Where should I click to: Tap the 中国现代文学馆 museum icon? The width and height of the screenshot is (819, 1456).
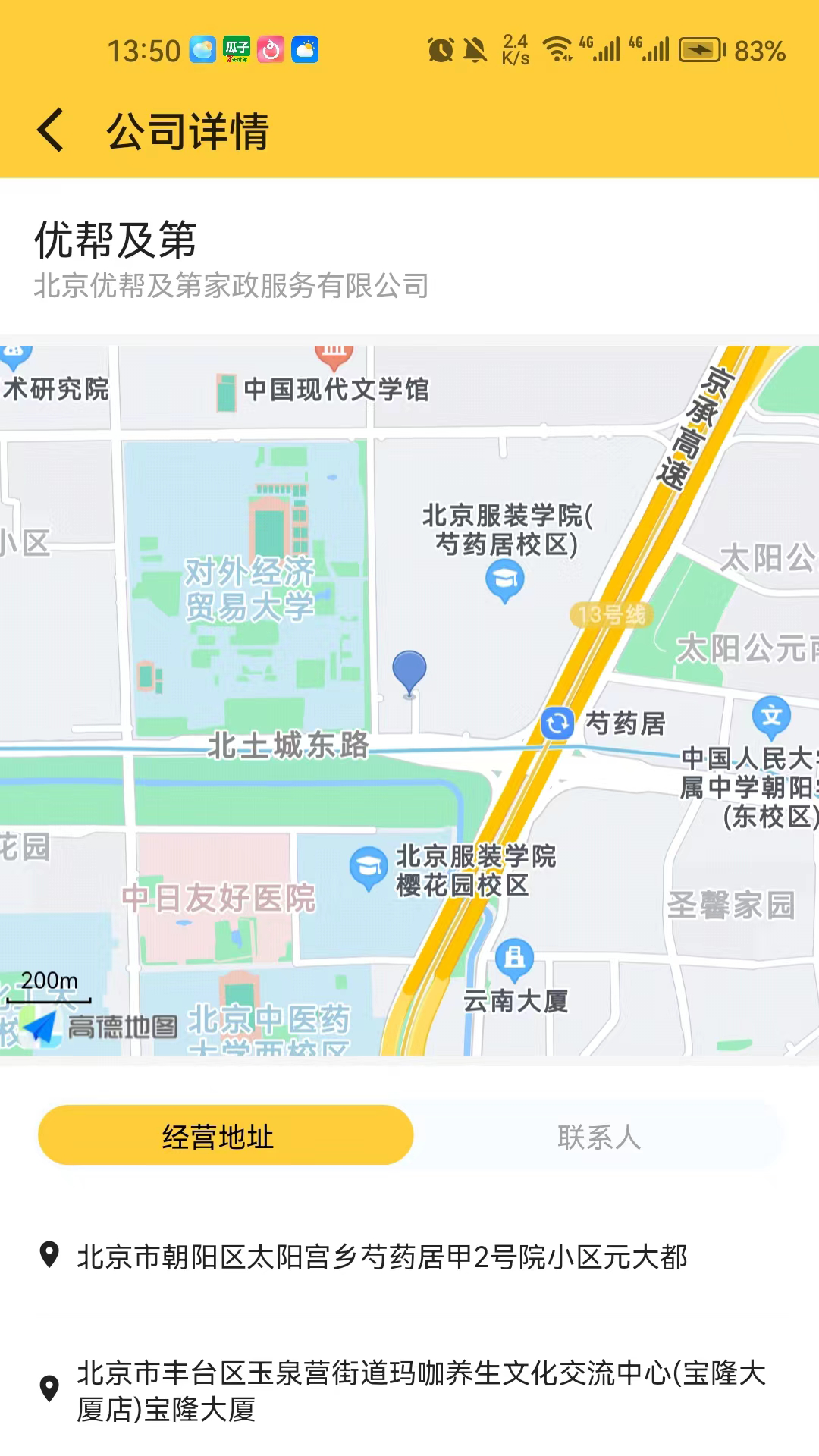[x=334, y=353]
